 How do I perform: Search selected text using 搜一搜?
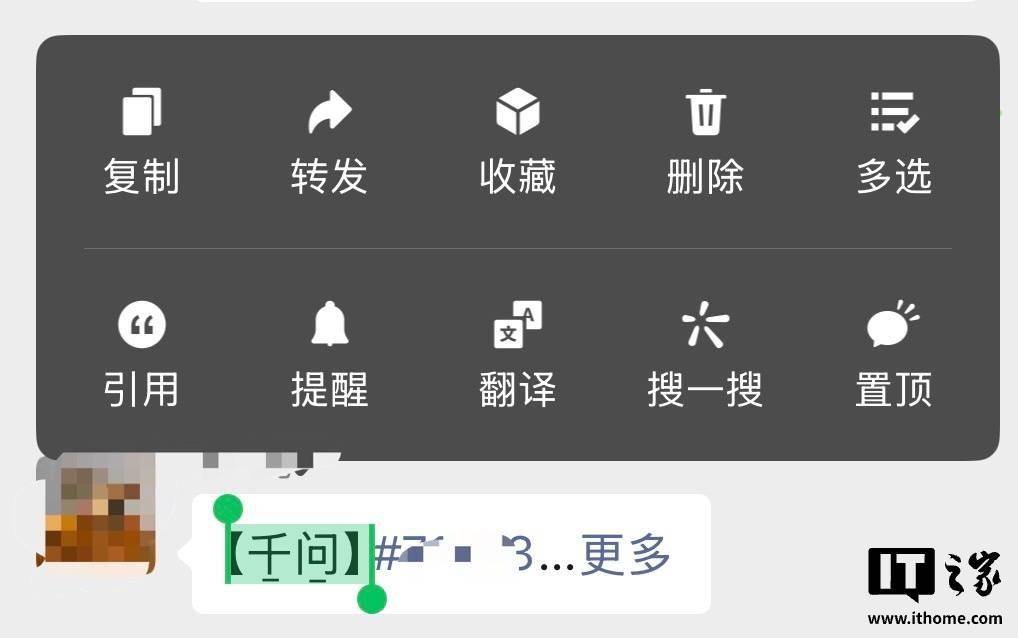tap(705, 353)
